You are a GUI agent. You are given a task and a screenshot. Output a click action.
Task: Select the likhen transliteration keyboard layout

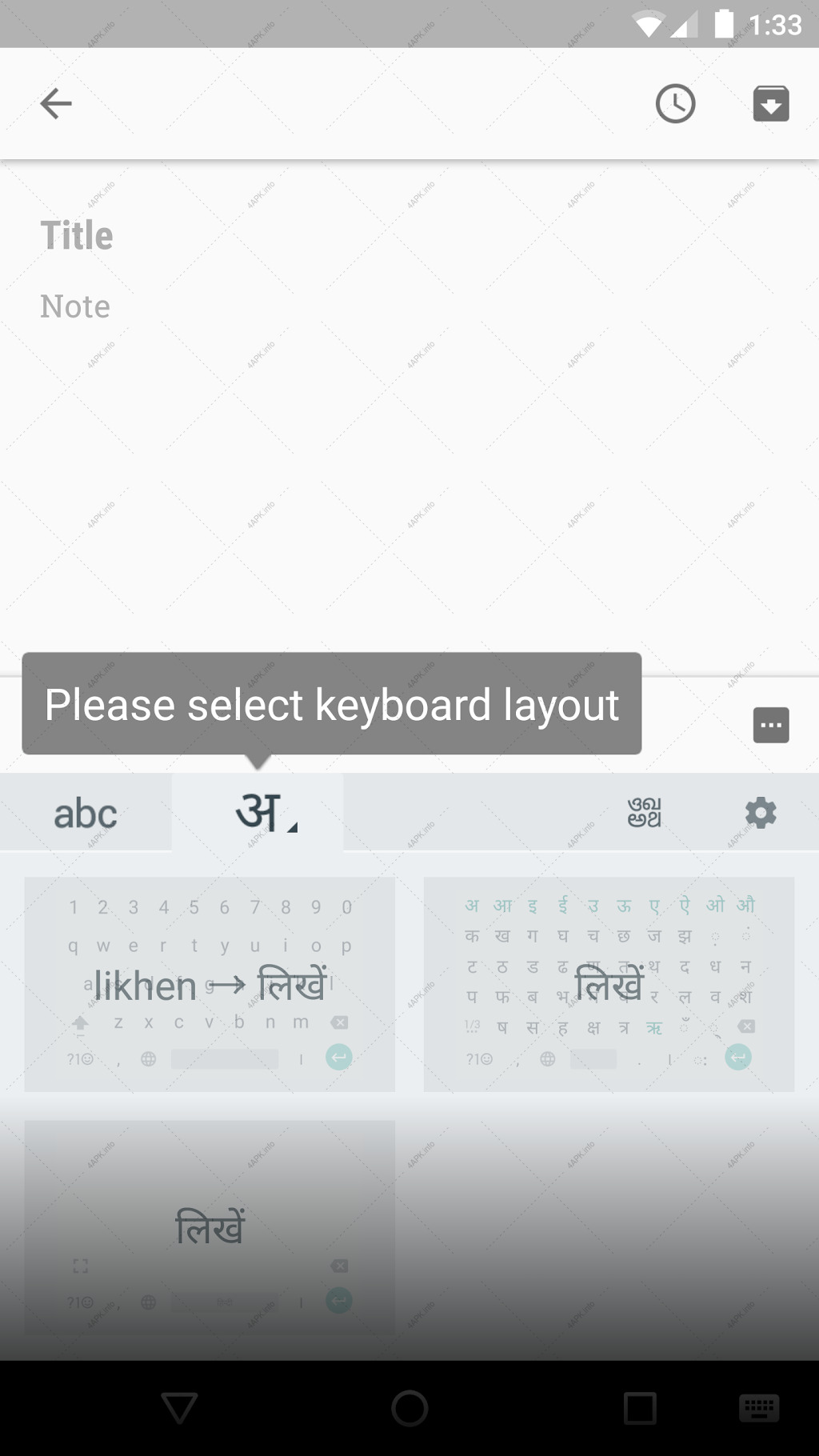click(x=210, y=985)
